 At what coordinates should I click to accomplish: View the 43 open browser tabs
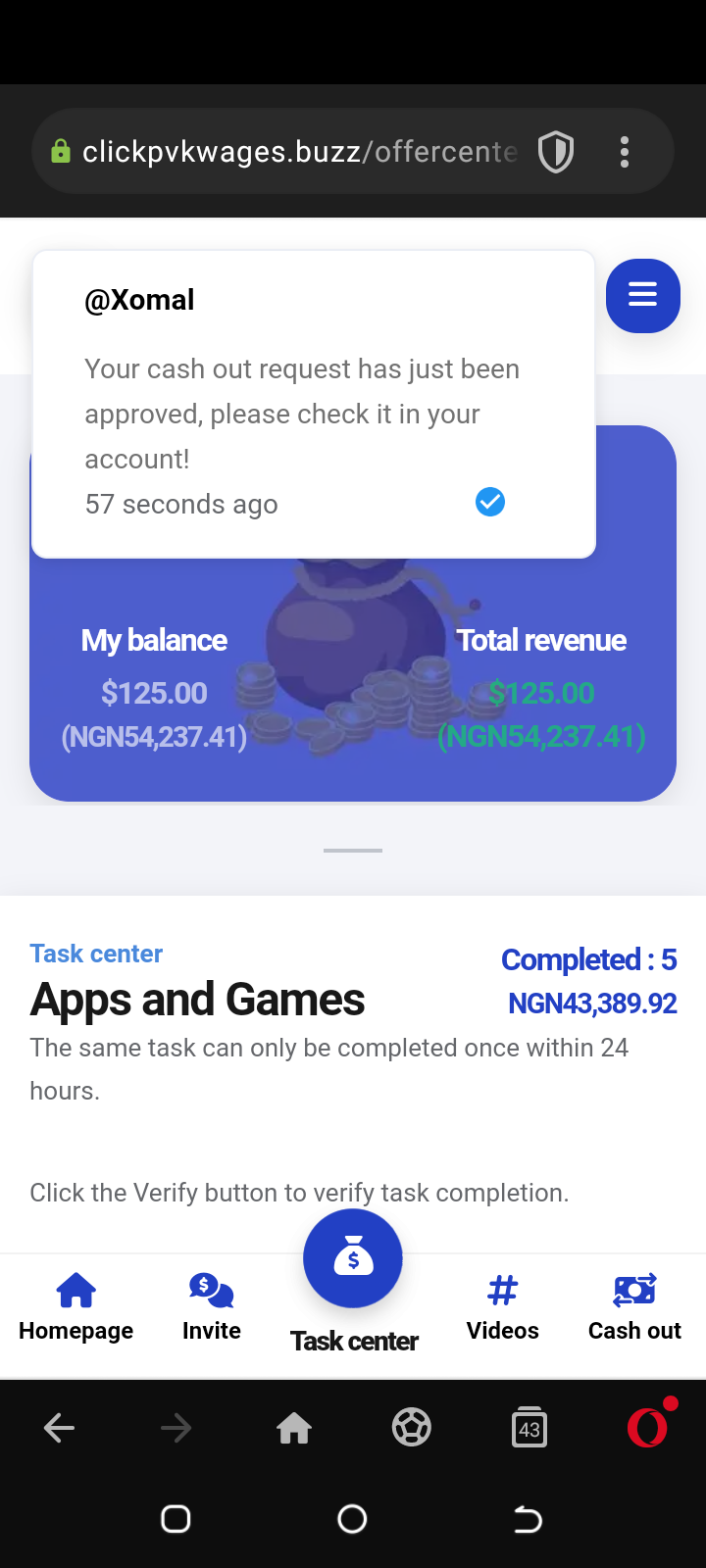[x=529, y=1428]
